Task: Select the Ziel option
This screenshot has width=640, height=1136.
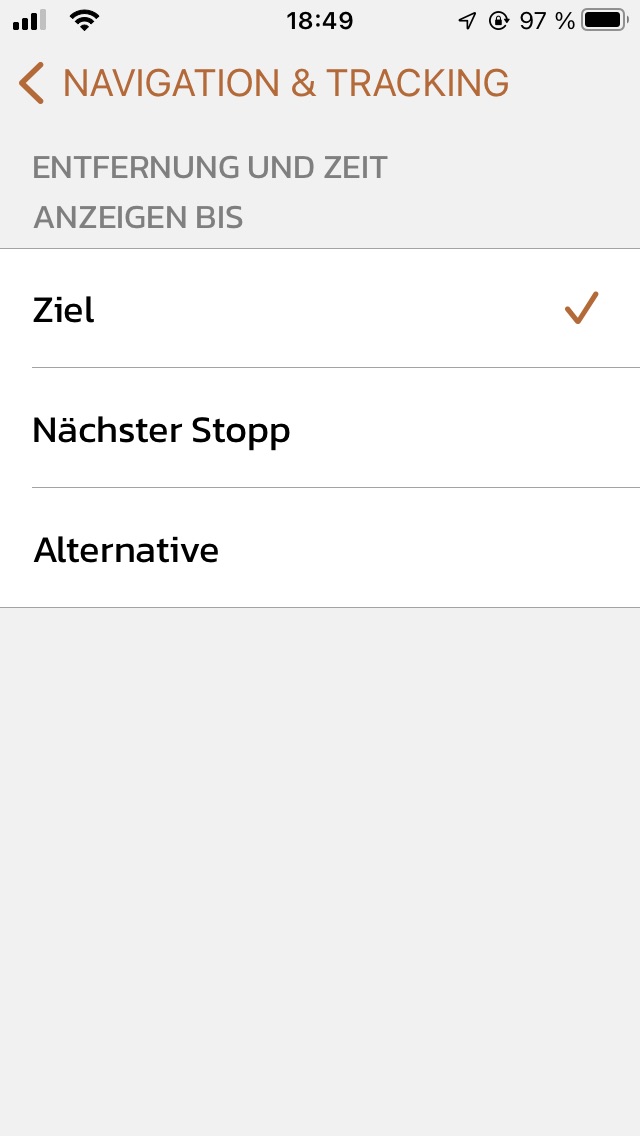Action: (320, 309)
